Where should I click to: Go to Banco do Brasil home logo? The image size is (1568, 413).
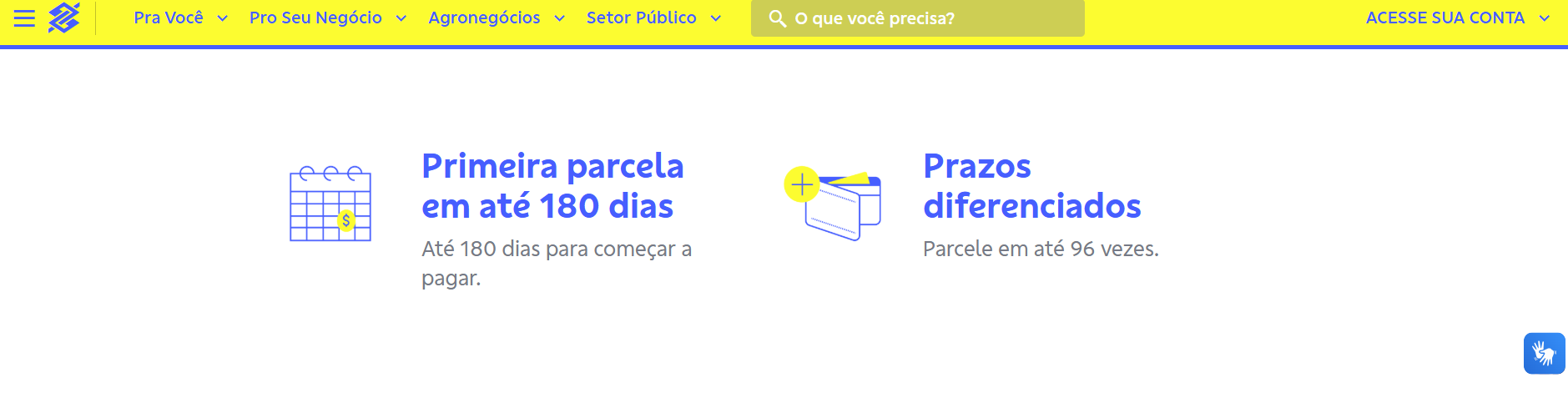pos(64,18)
